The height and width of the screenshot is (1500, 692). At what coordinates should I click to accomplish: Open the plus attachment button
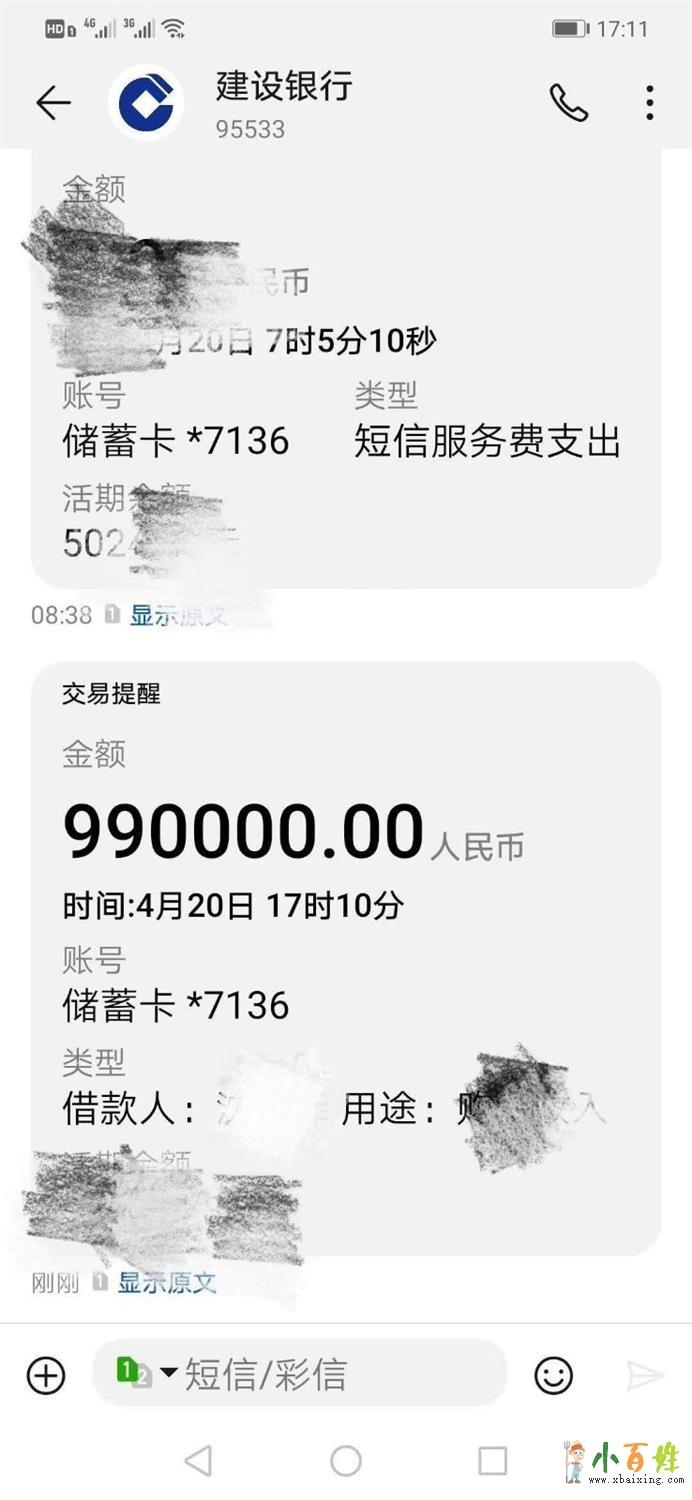click(x=46, y=1375)
